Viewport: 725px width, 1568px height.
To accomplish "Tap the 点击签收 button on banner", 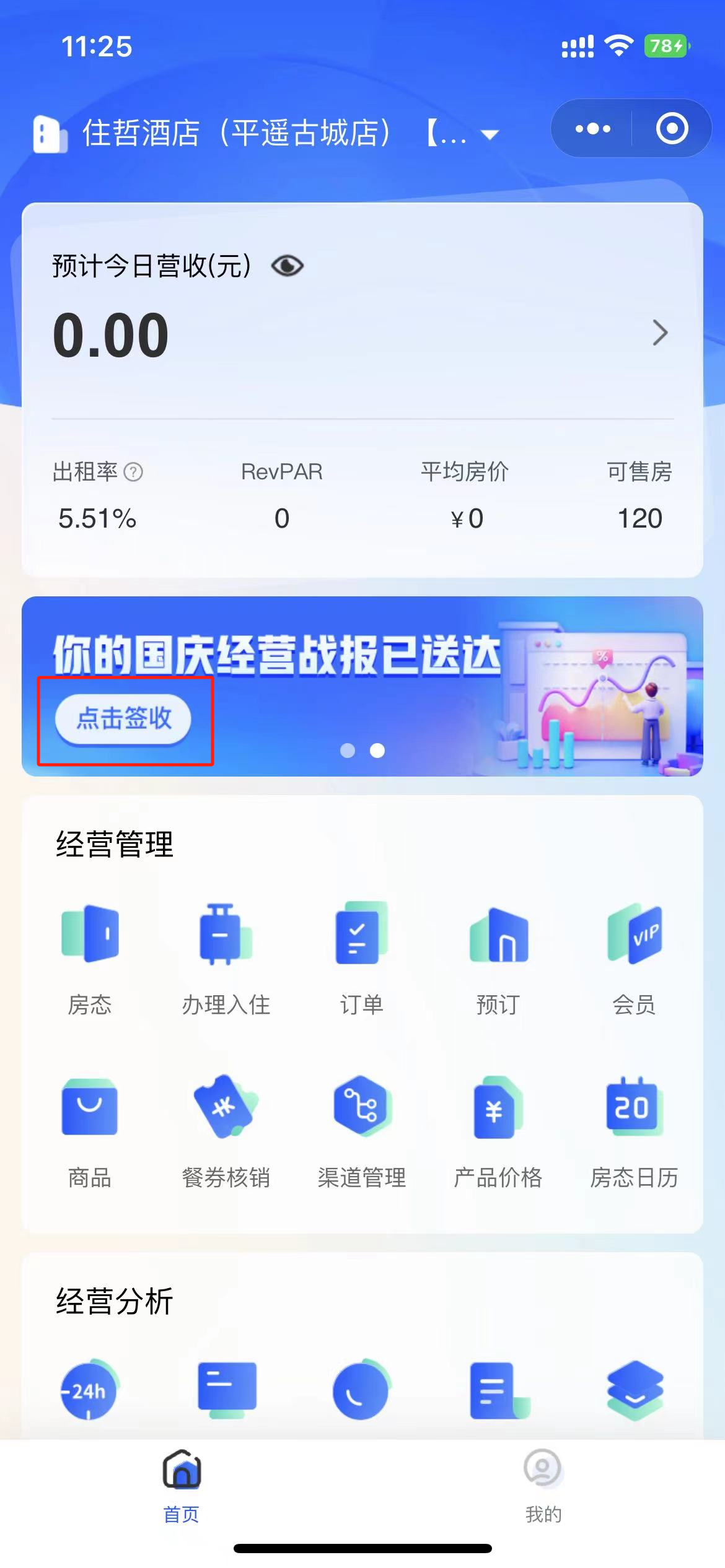I will (123, 718).
